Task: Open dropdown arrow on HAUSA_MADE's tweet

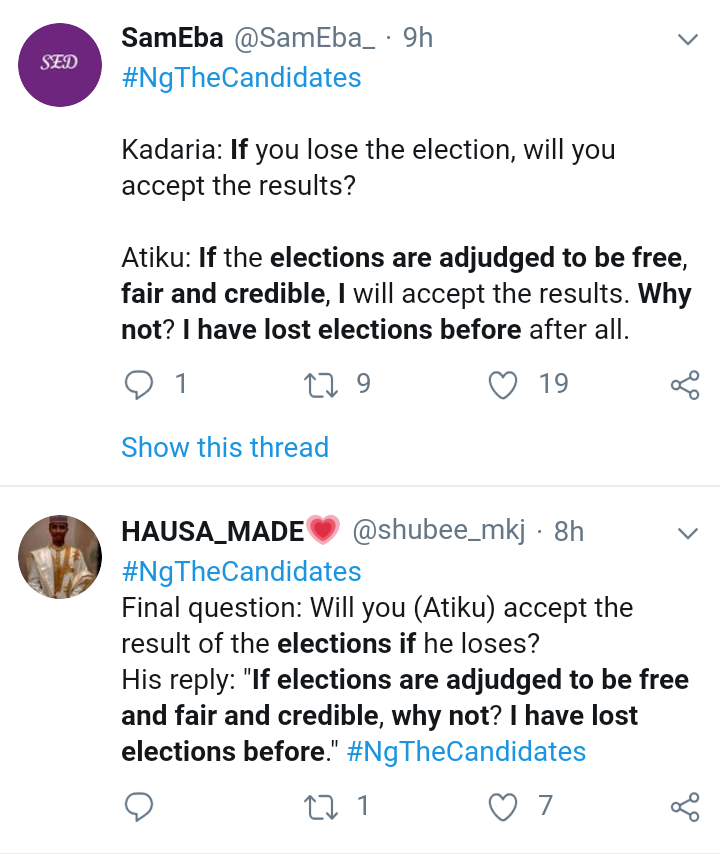Action: click(x=687, y=533)
